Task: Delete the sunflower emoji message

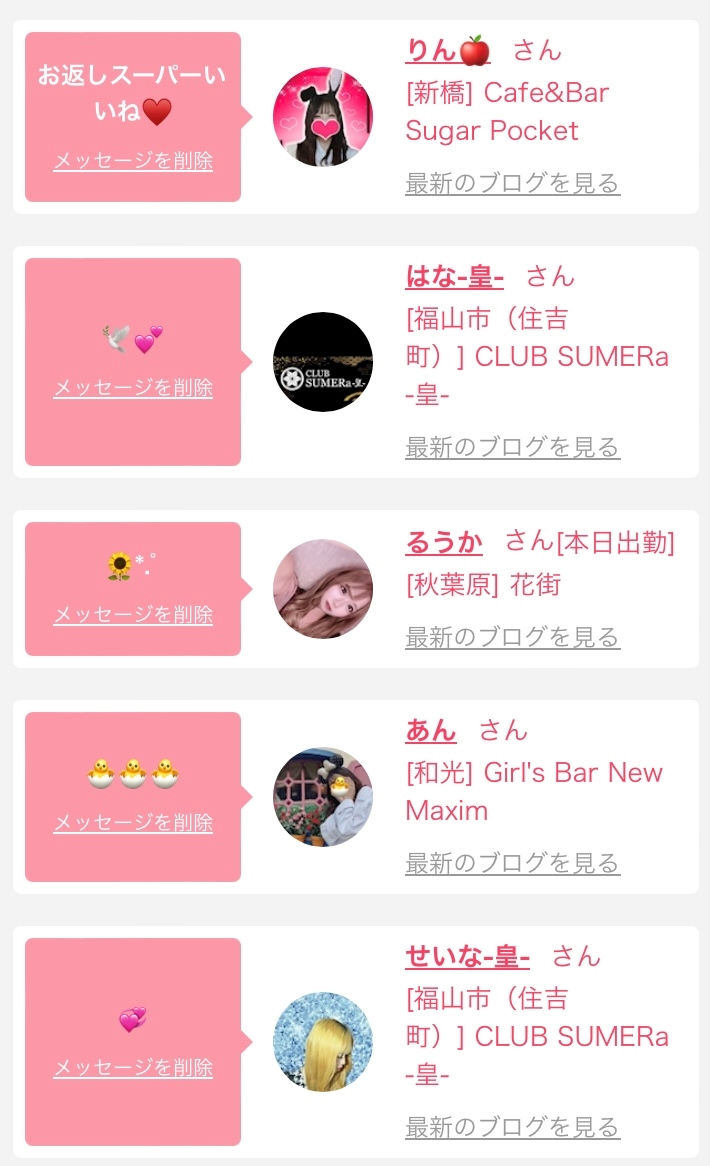Action: (x=133, y=615)
